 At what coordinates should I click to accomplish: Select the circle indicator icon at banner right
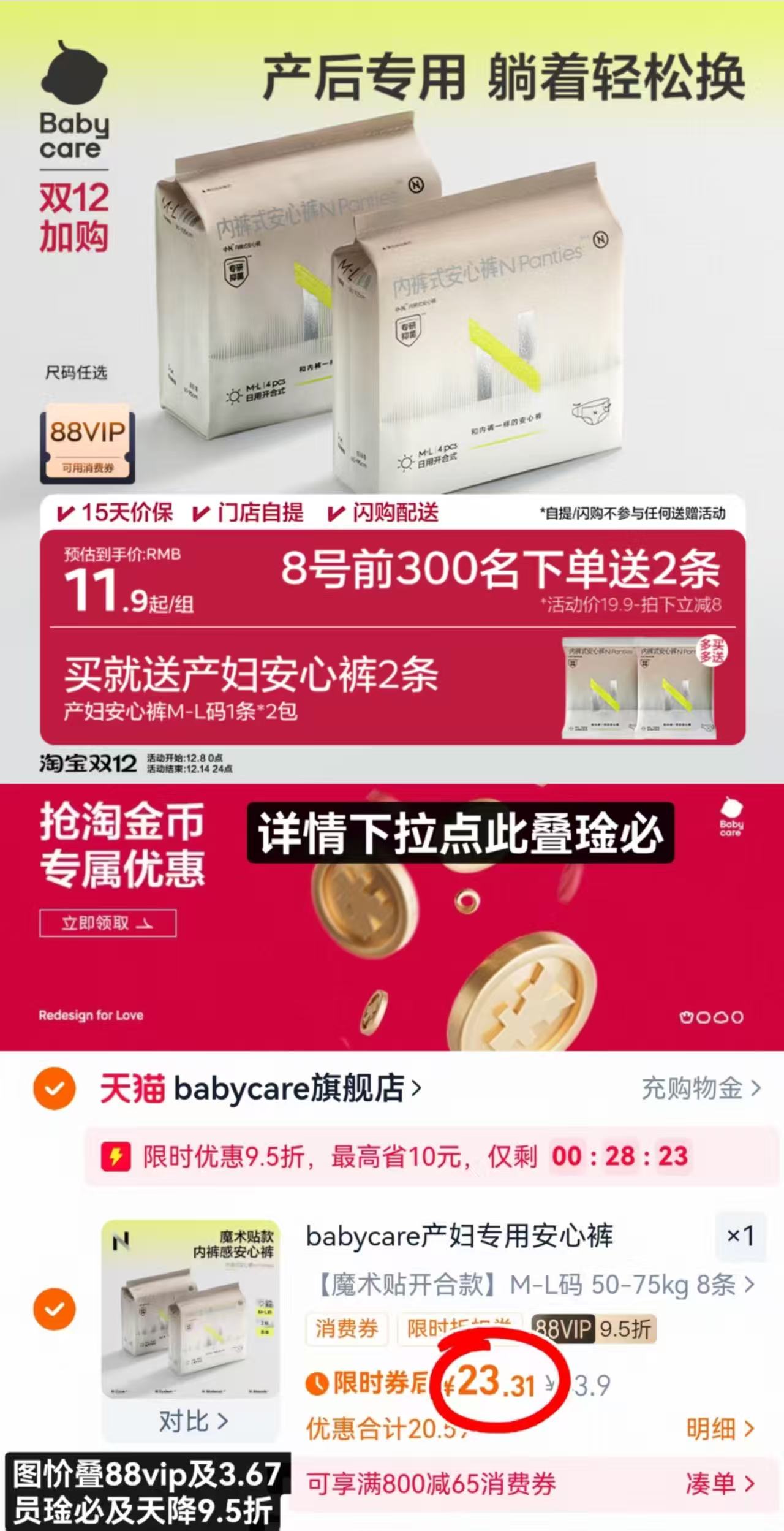pos(737,1017)
